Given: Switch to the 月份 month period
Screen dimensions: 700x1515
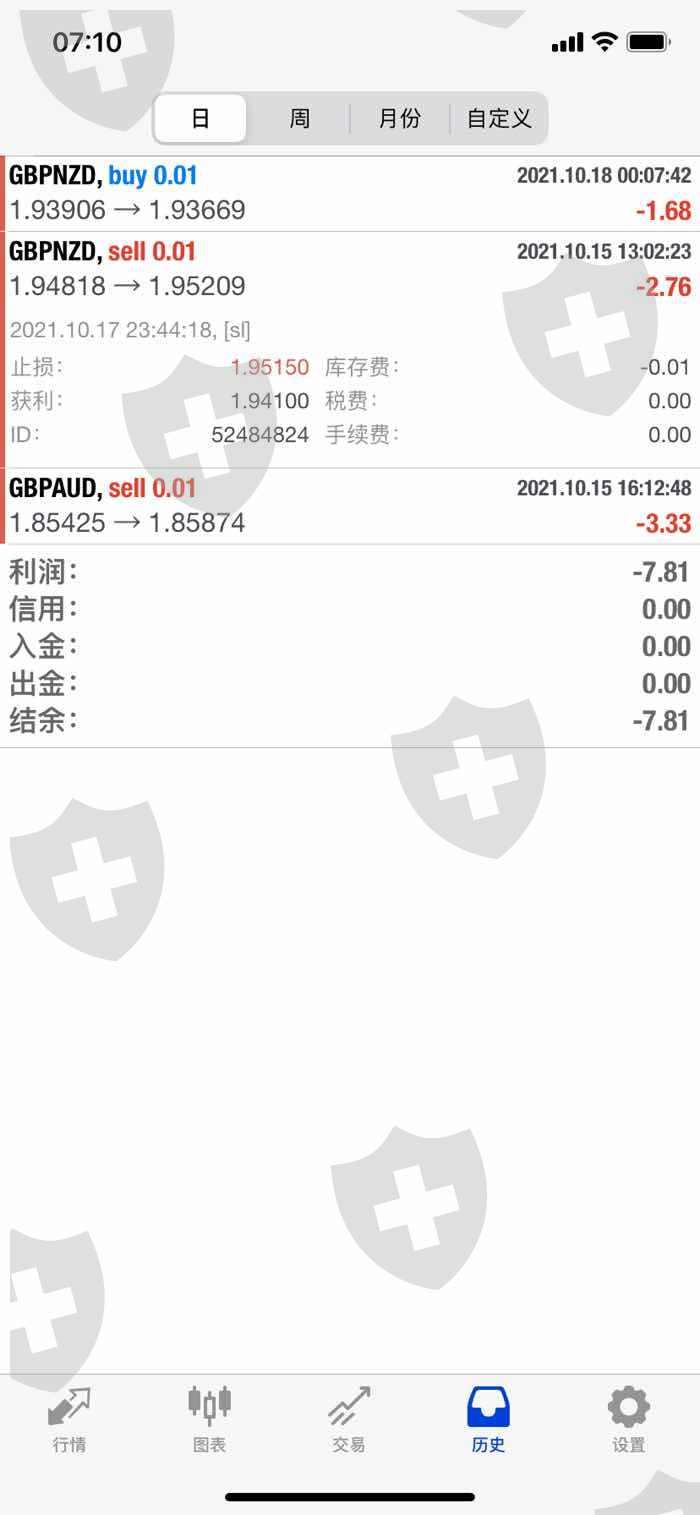Looking at the screenshot, I should coord(399,119).
